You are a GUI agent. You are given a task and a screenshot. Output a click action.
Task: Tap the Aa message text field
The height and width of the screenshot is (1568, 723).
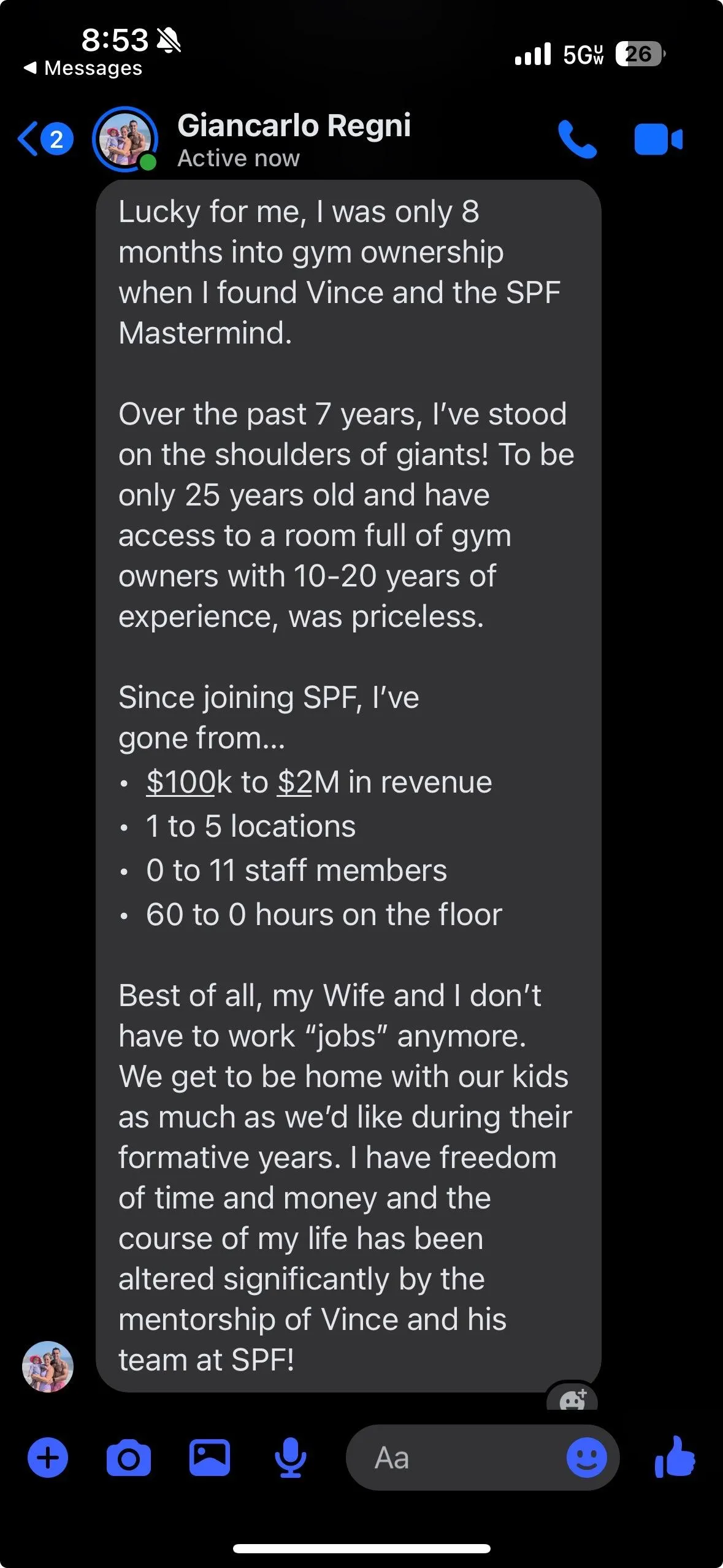click(x=454, y=1458)
